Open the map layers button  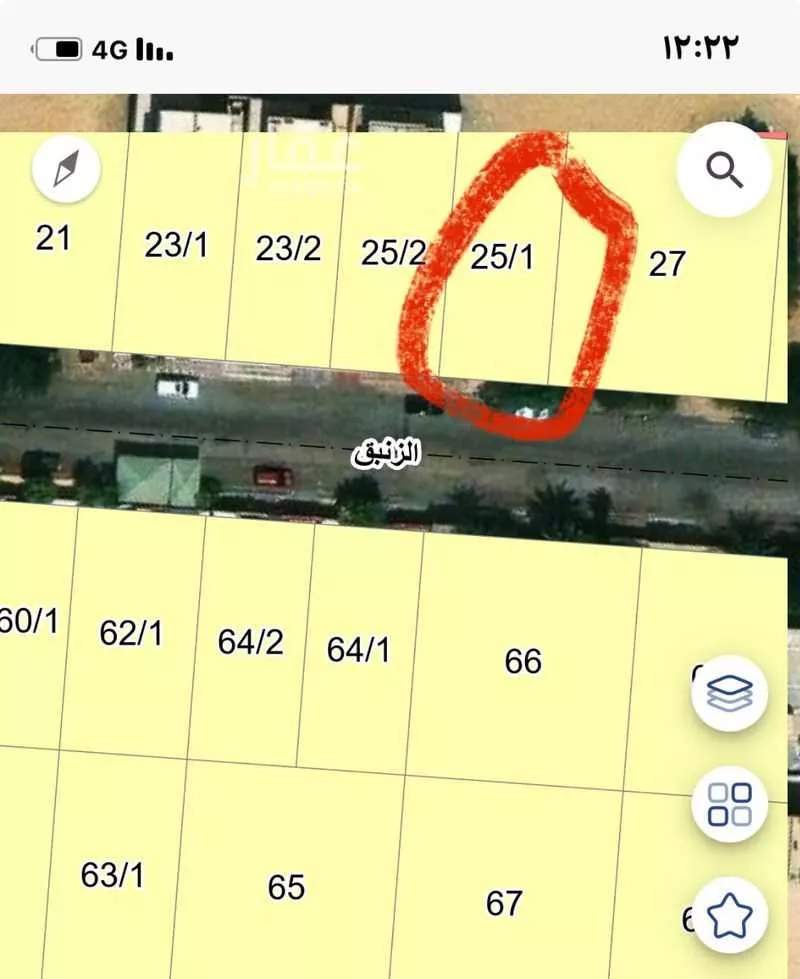coord(729,692)
